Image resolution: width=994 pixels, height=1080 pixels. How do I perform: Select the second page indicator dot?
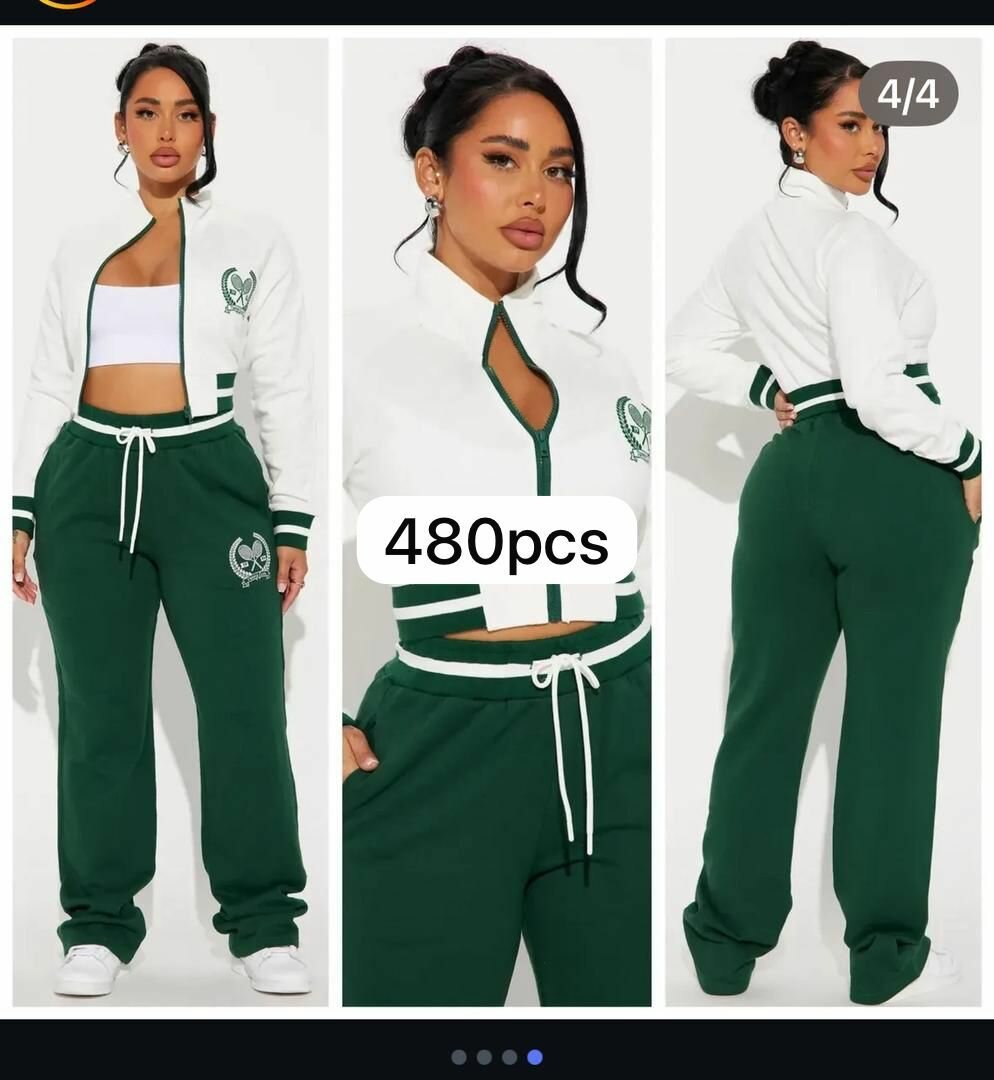(484, 1057)
